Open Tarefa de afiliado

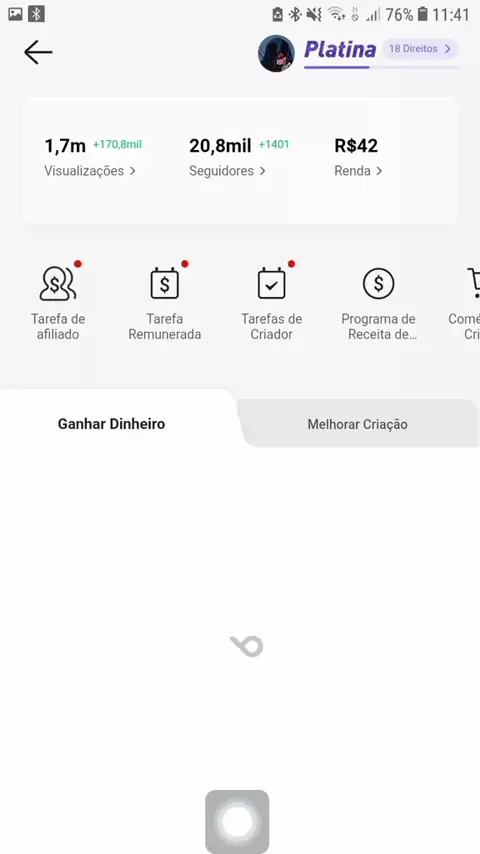tap(58, 301)
